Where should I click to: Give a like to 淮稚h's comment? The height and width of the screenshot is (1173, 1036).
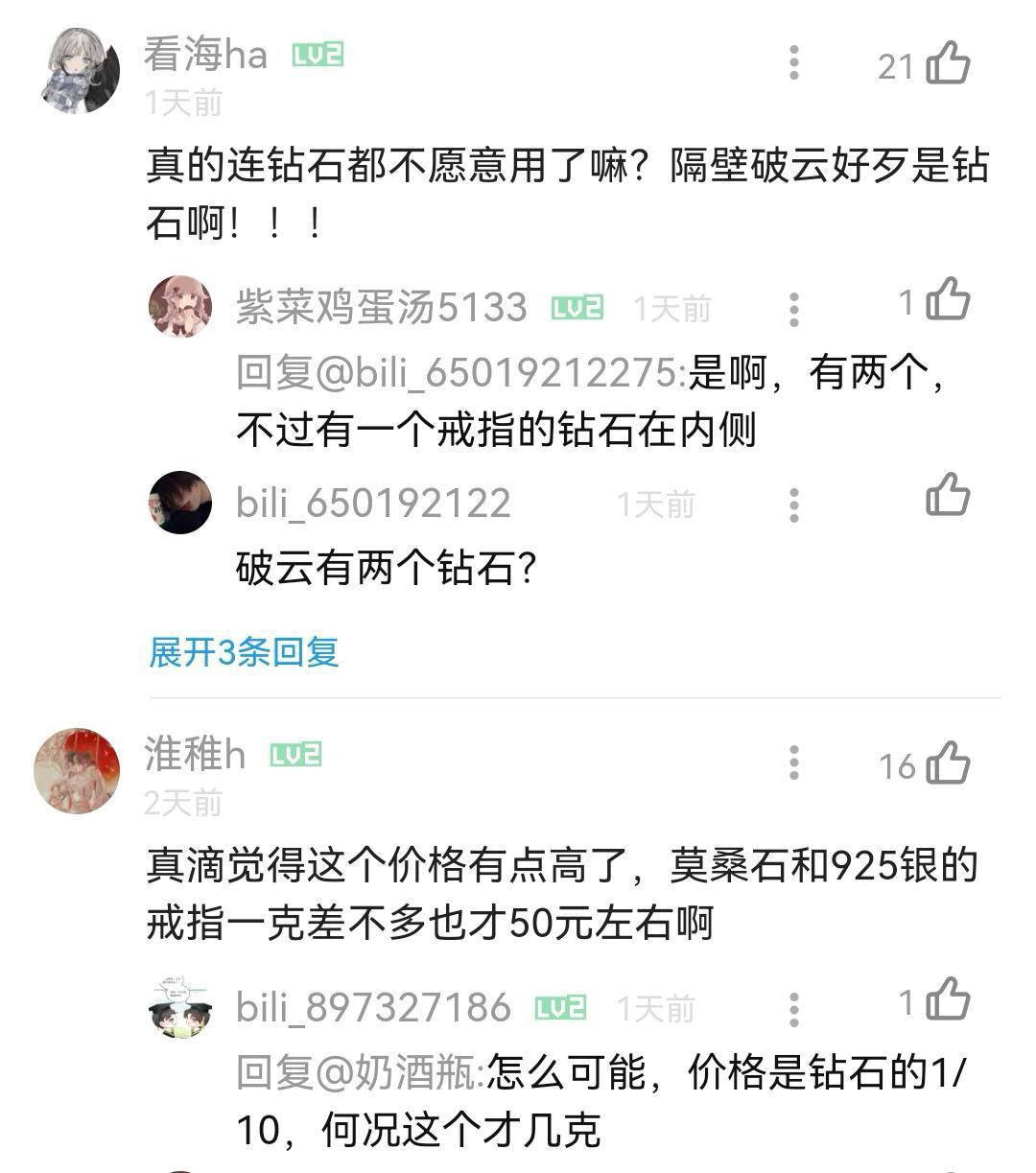(948, 762)
